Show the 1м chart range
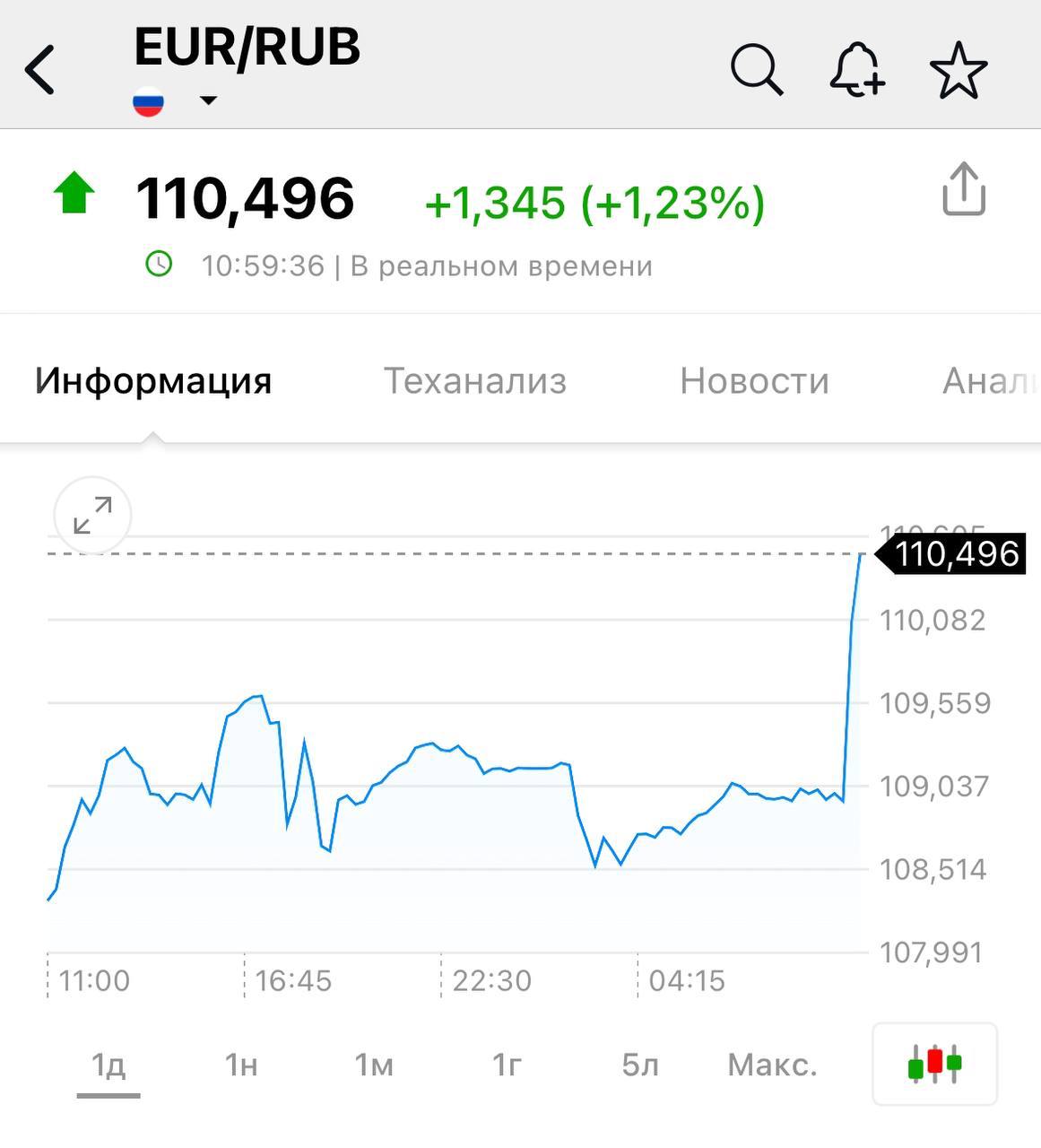The image size is (1041, 1148). (374, 1065)
